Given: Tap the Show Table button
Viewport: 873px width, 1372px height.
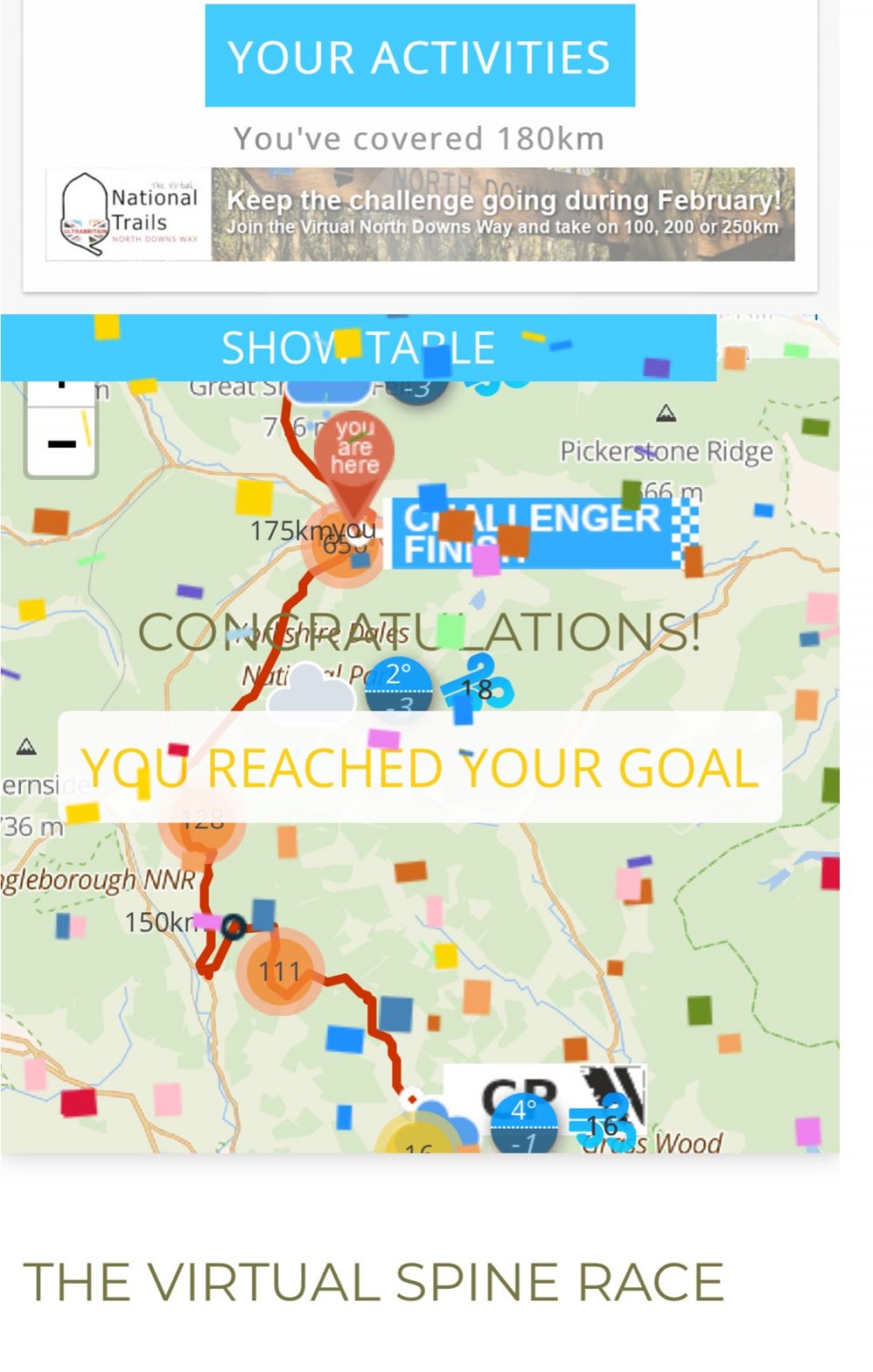Looking at the screenshot, I should pyautogui.click(x=358, y=348).
